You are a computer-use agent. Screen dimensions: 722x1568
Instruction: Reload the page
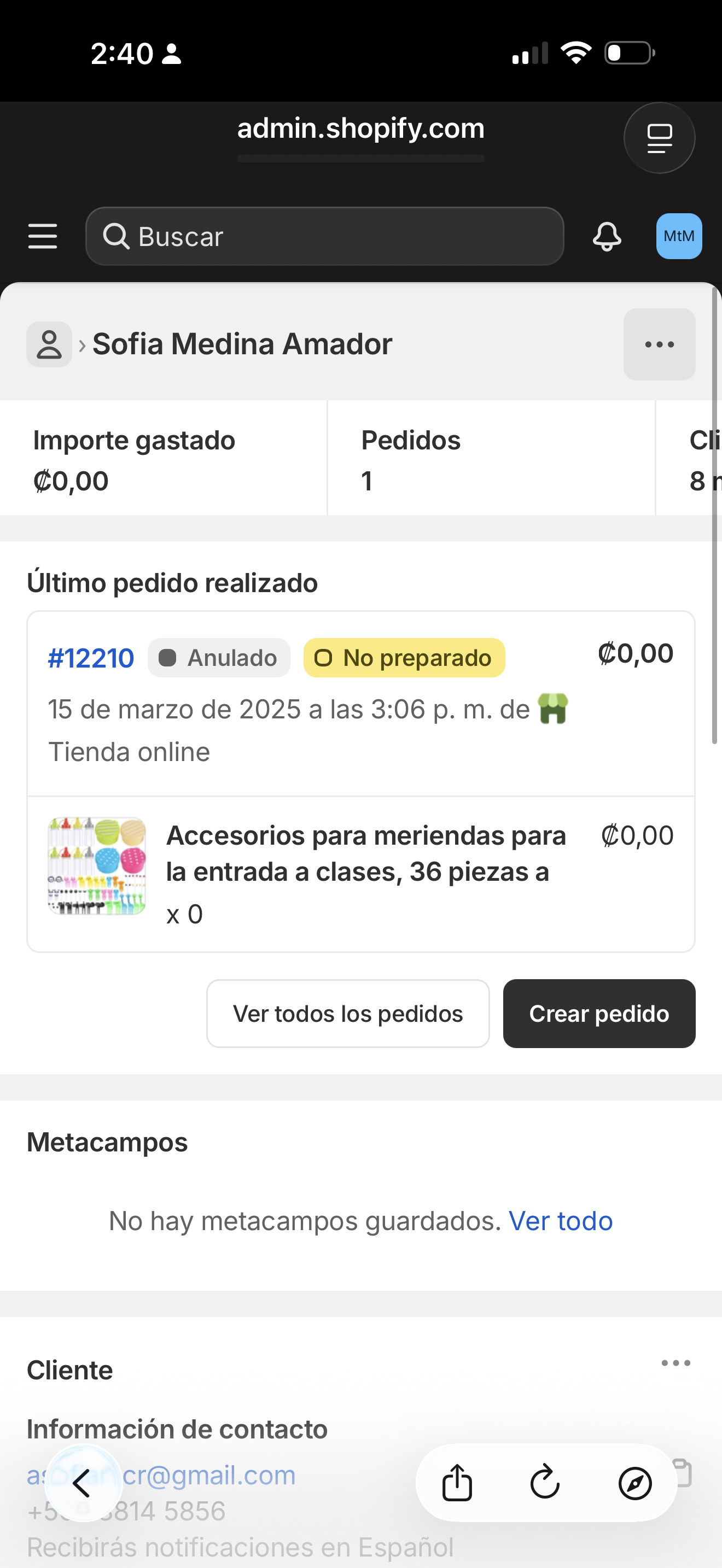point(545,1483)
